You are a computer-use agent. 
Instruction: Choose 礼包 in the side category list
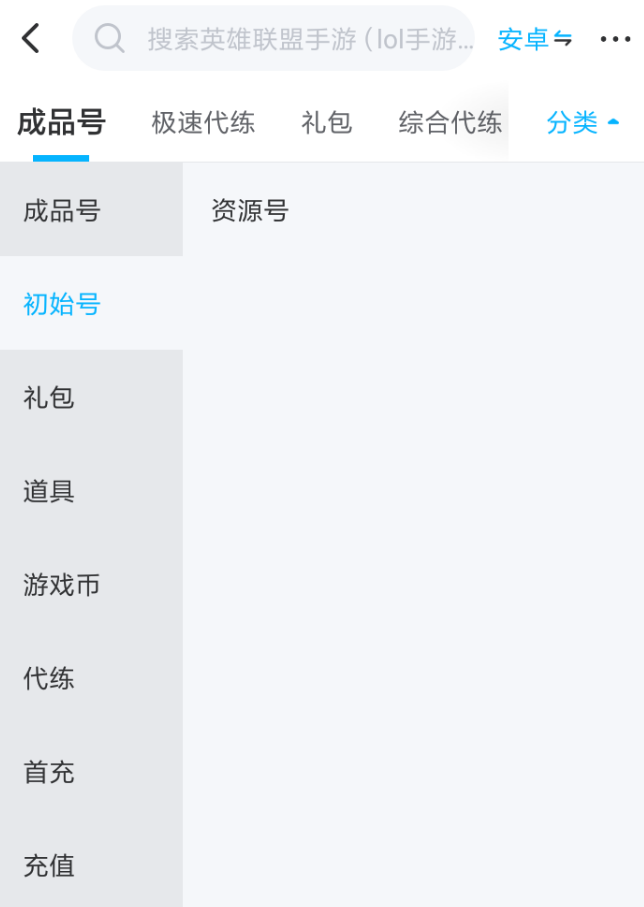(49, 398)
